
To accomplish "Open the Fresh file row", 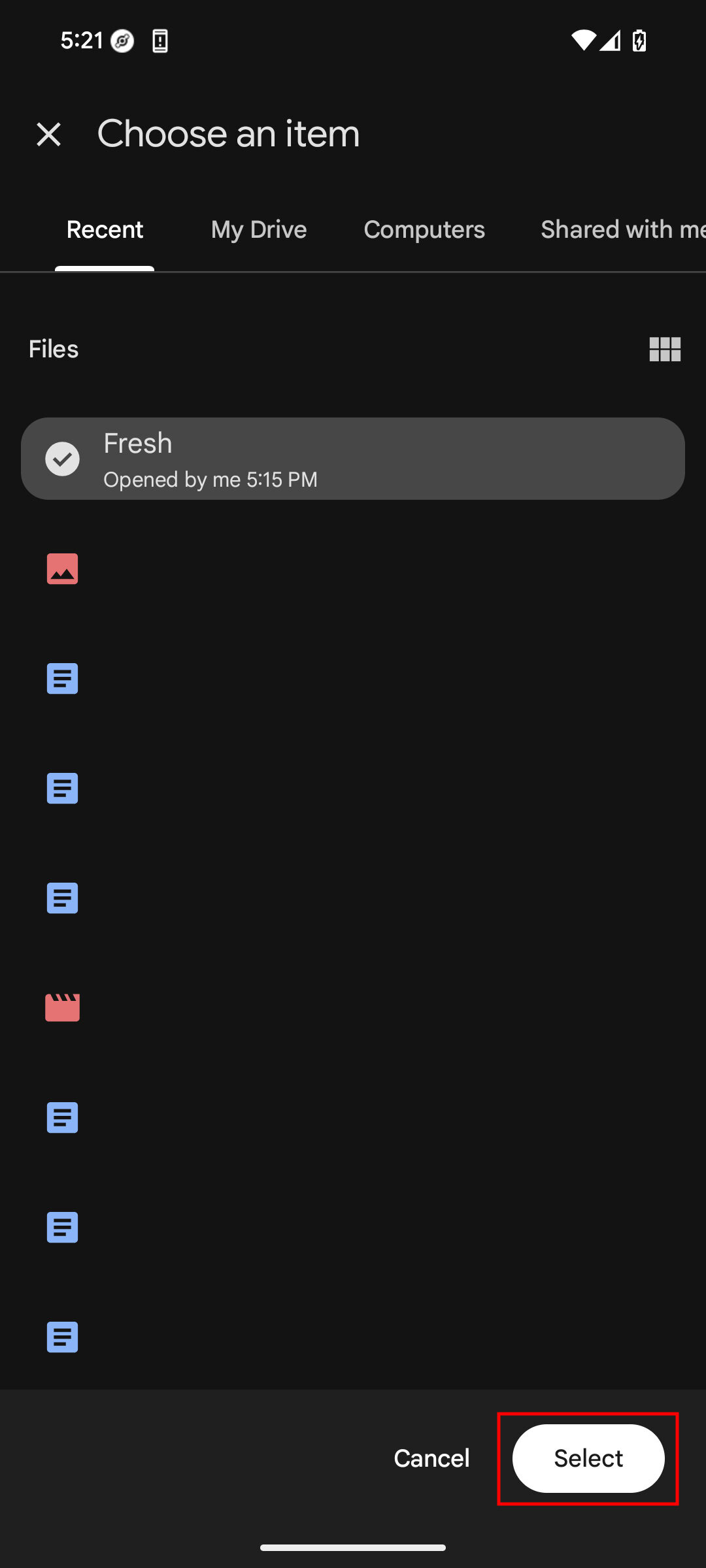I will point(353,458).
